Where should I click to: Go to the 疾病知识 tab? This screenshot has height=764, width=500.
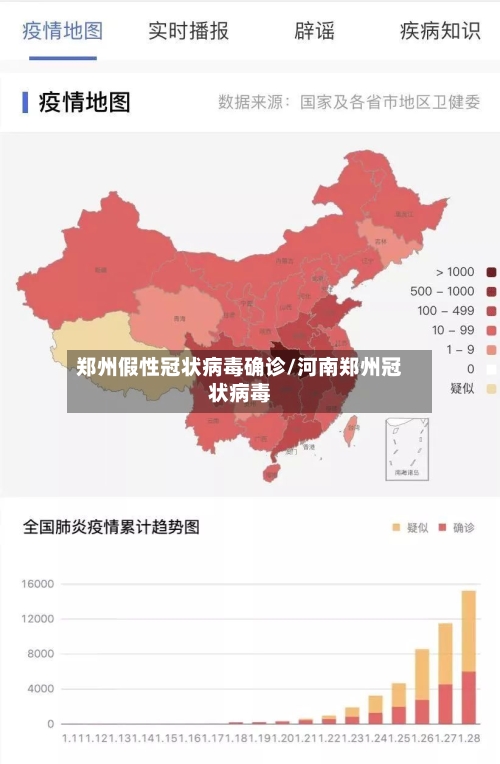(x=440, y=31)
